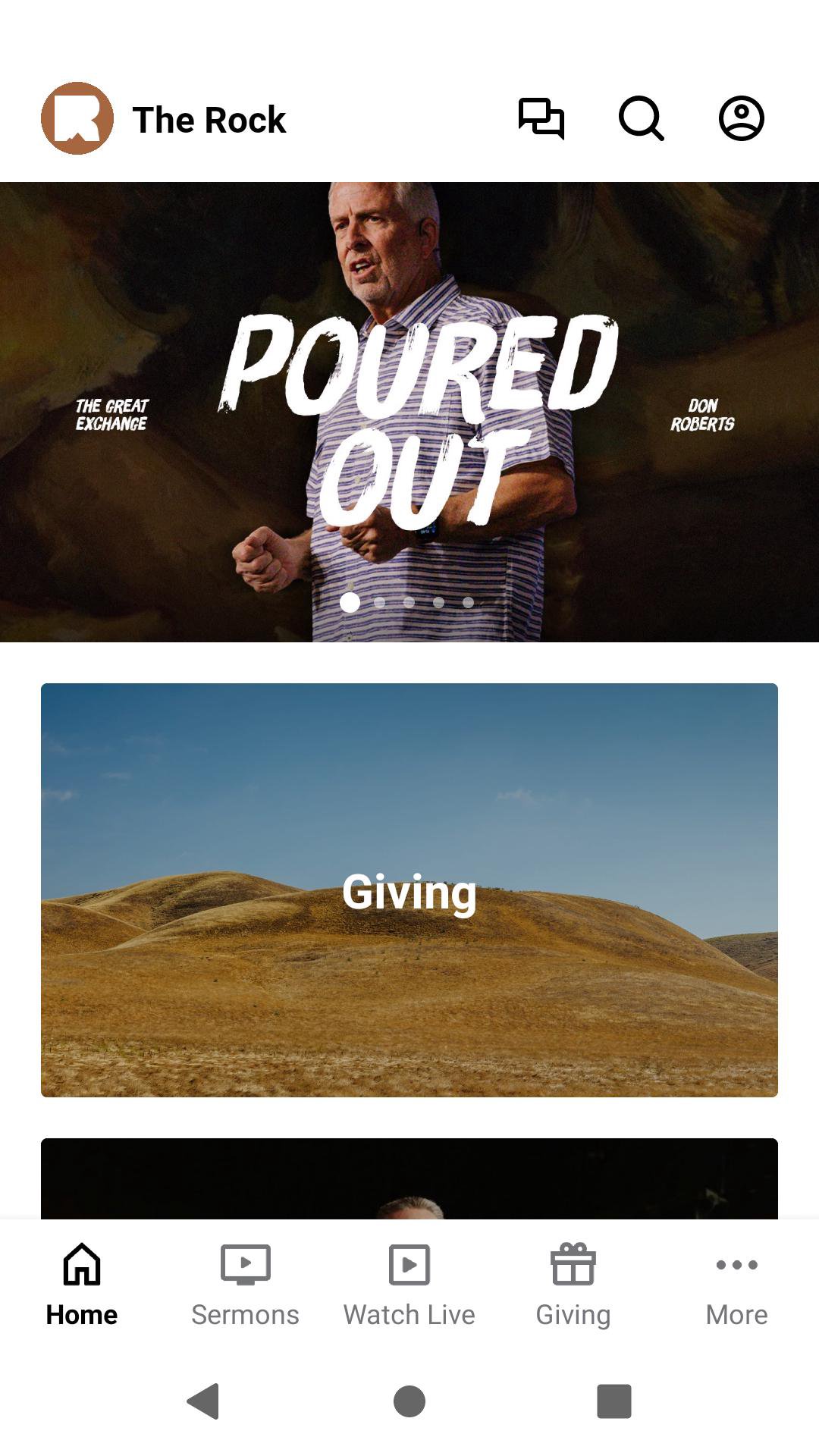Open the user profile icon
The height and width of the screenshot is (1456, 819).
[741, 119]
